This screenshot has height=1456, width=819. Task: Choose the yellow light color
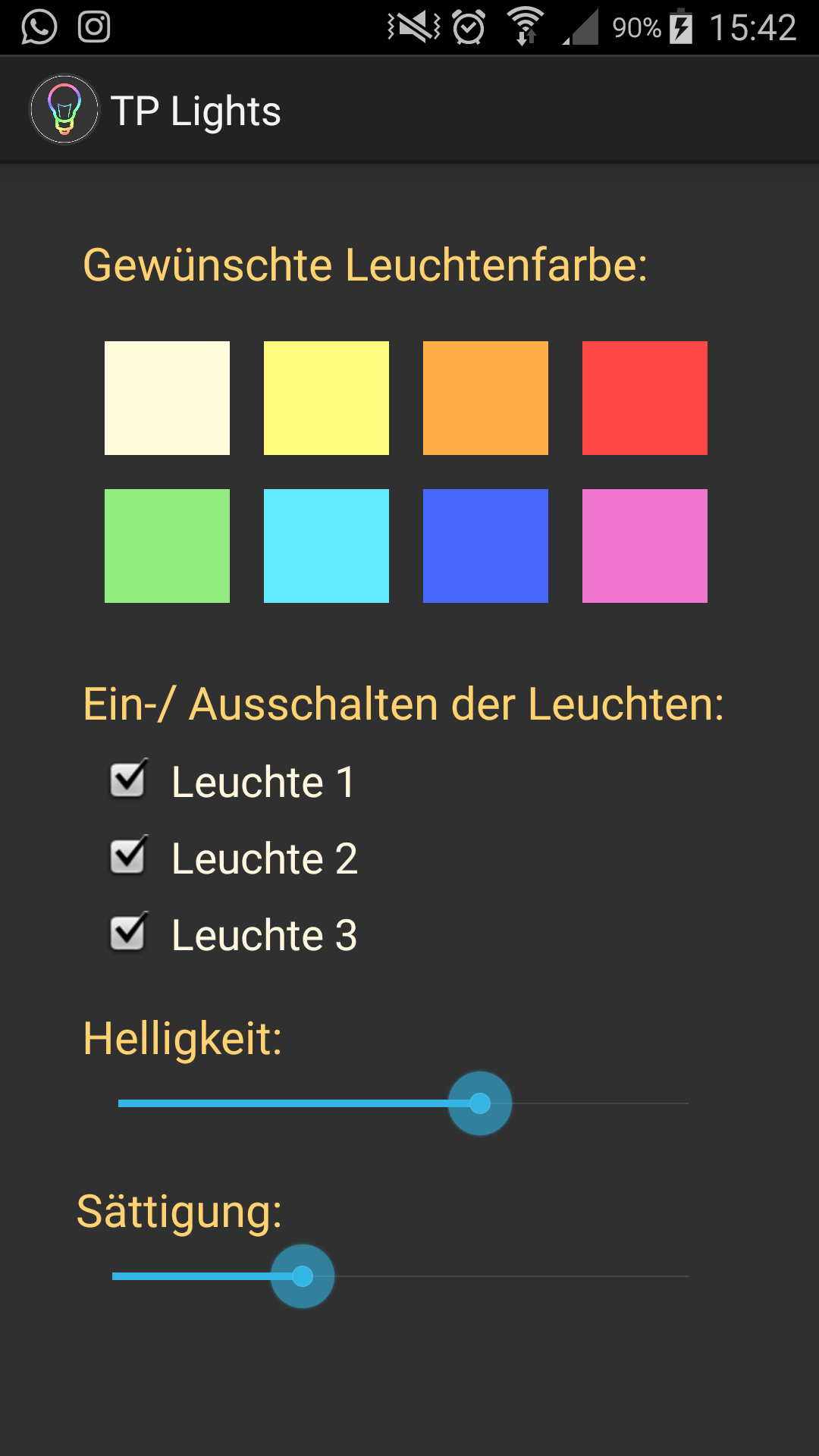click(x=326, y=398)
